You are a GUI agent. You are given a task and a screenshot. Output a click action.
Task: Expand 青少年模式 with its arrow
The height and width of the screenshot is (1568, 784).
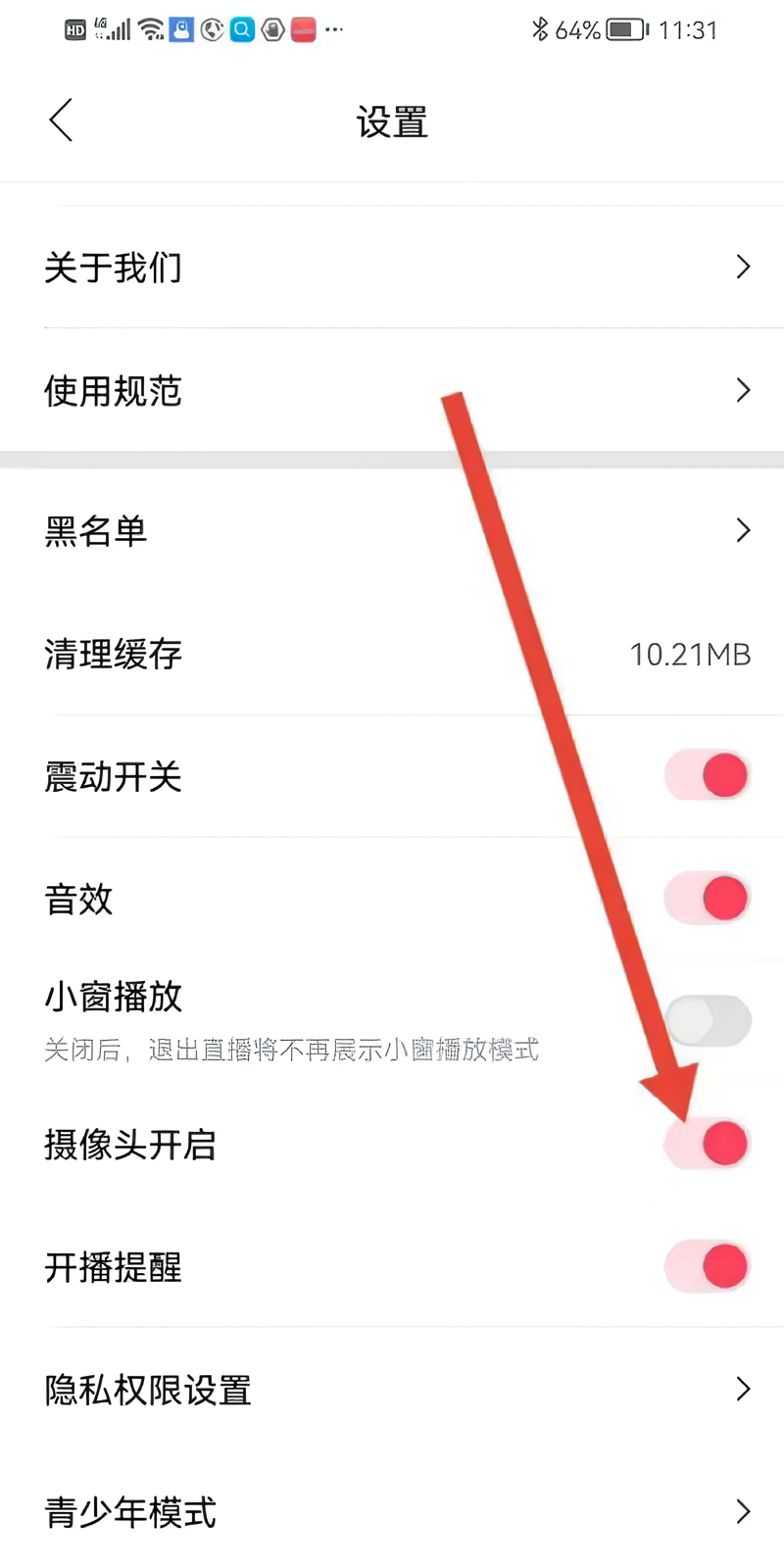[743, 1512]
